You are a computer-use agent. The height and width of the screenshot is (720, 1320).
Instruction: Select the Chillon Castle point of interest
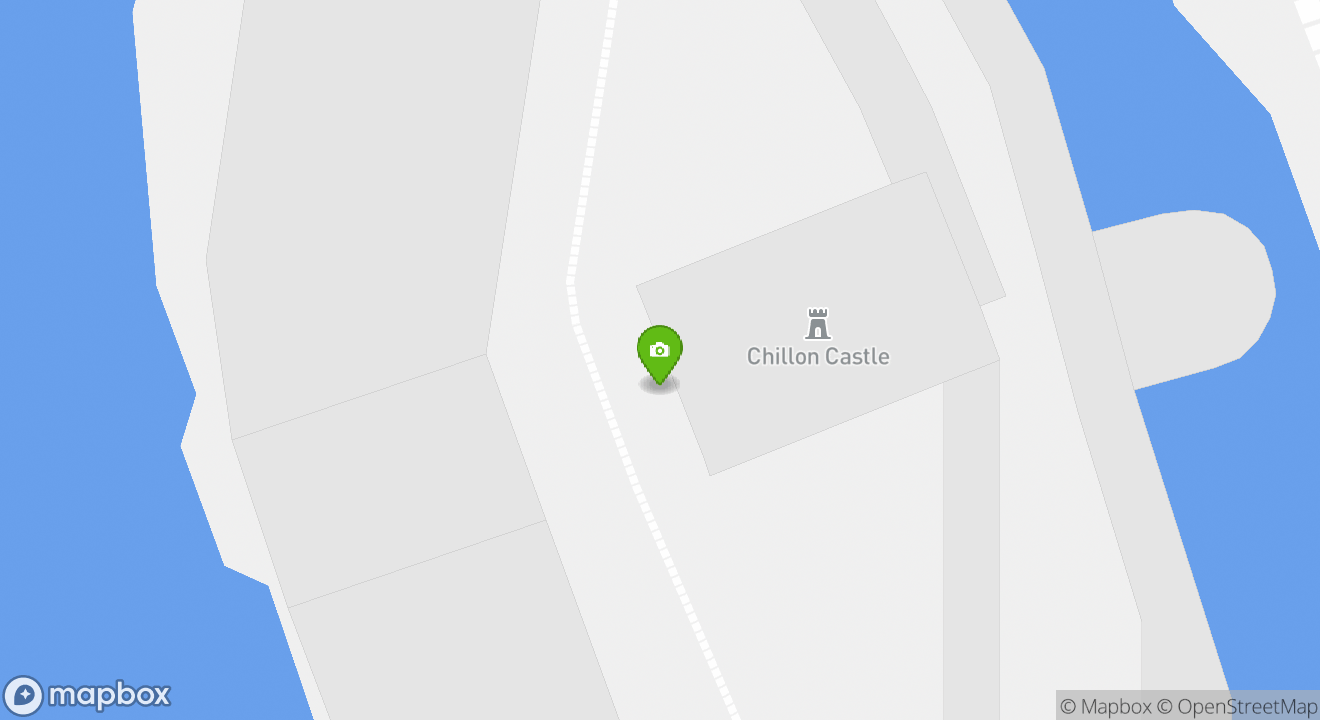coord(818,338)
